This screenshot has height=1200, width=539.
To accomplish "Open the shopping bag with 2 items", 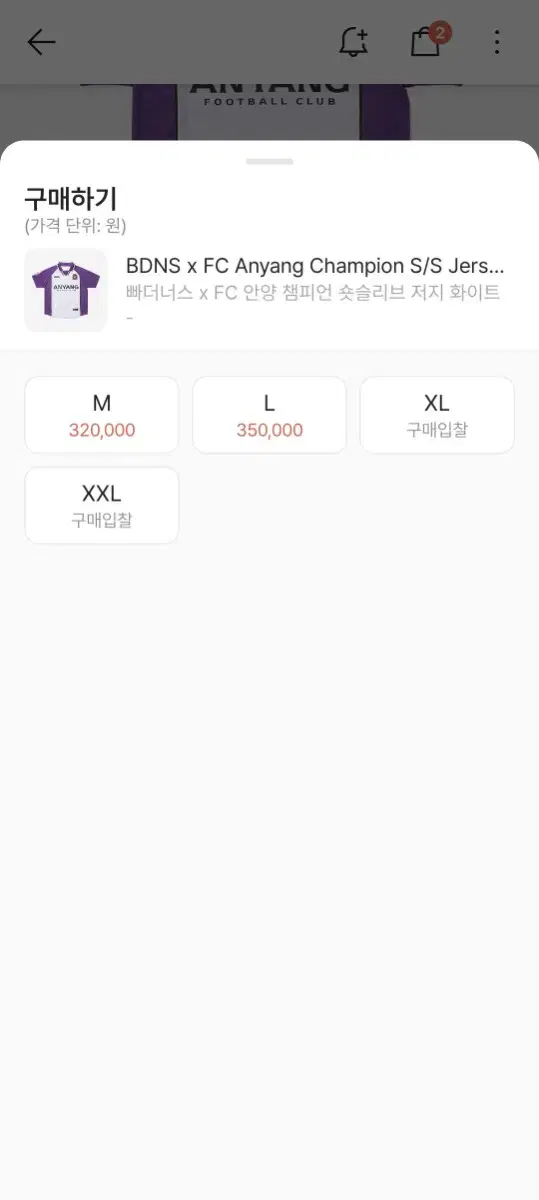I will pyautogui.click(x=428, y=41).
